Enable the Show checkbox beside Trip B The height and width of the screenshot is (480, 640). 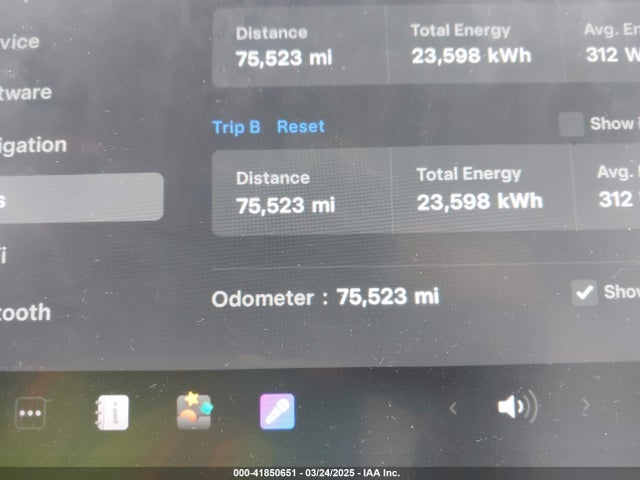(x=571, y=124)
